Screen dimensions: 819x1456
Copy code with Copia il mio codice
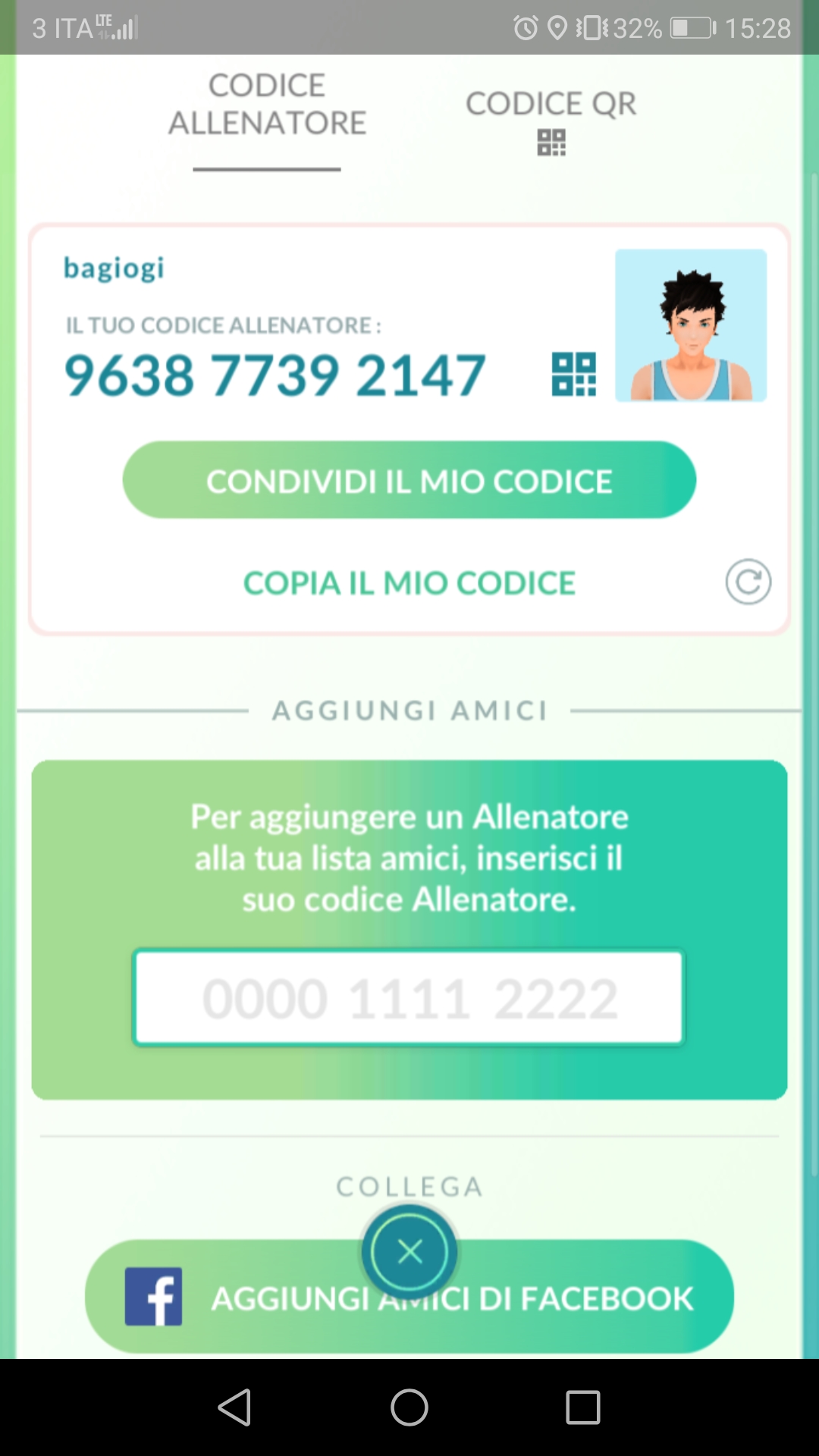(x=409, y=583)
